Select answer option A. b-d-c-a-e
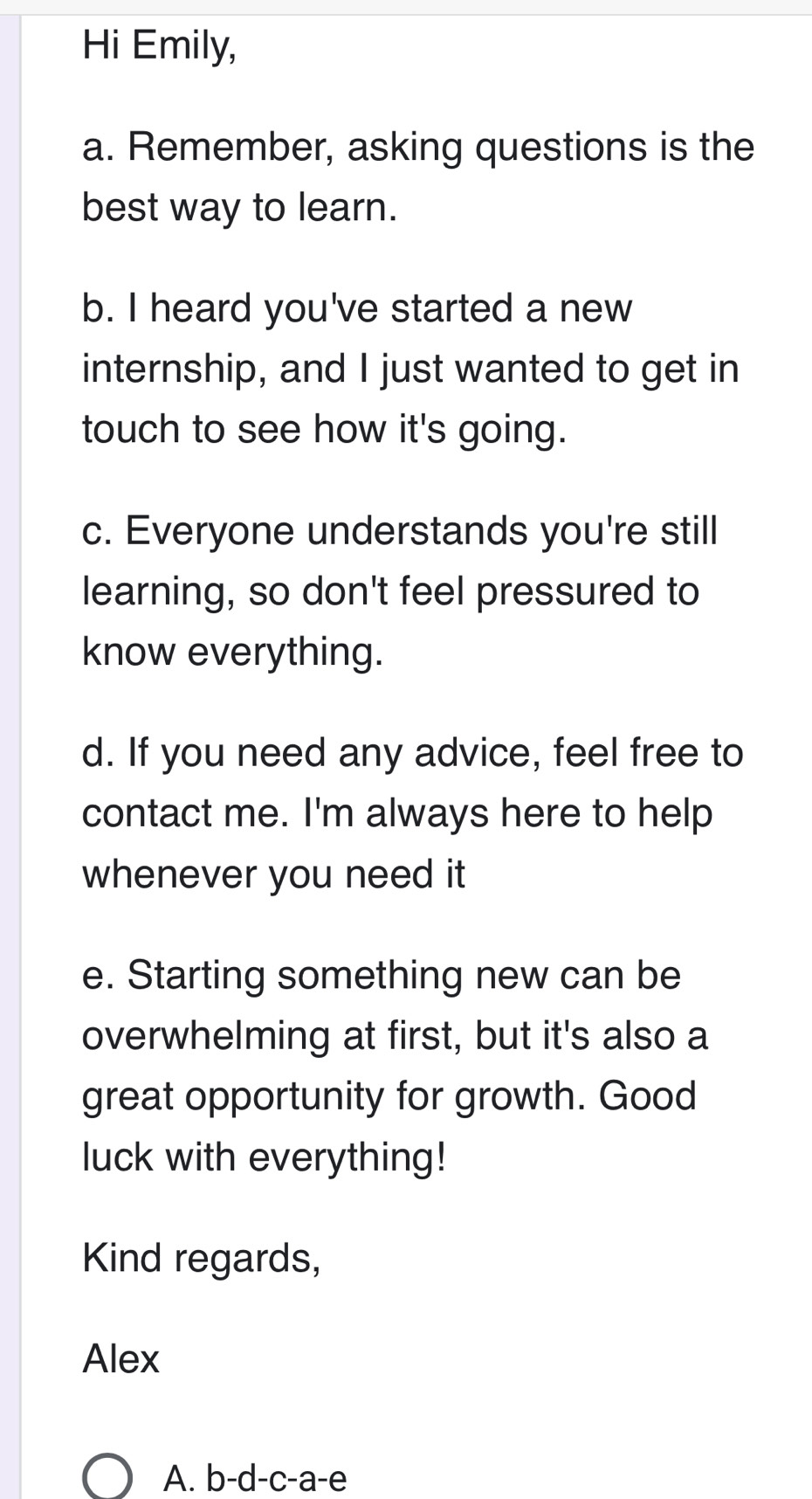The height and width of the screenshot is (1499, 812). 108,1477
